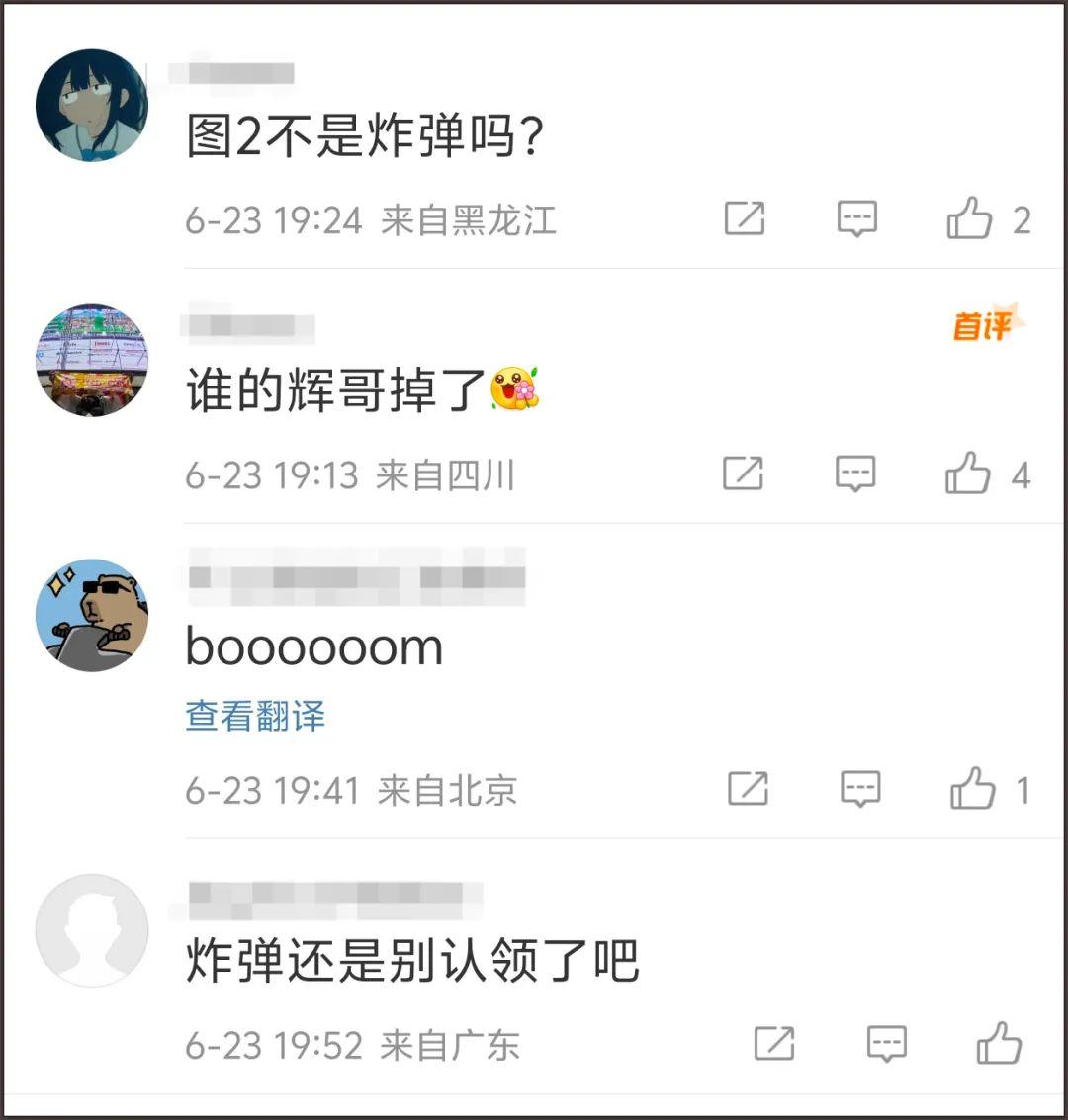
Task: Open the default gray avatar's profile
Action: [x=92, y=929]
